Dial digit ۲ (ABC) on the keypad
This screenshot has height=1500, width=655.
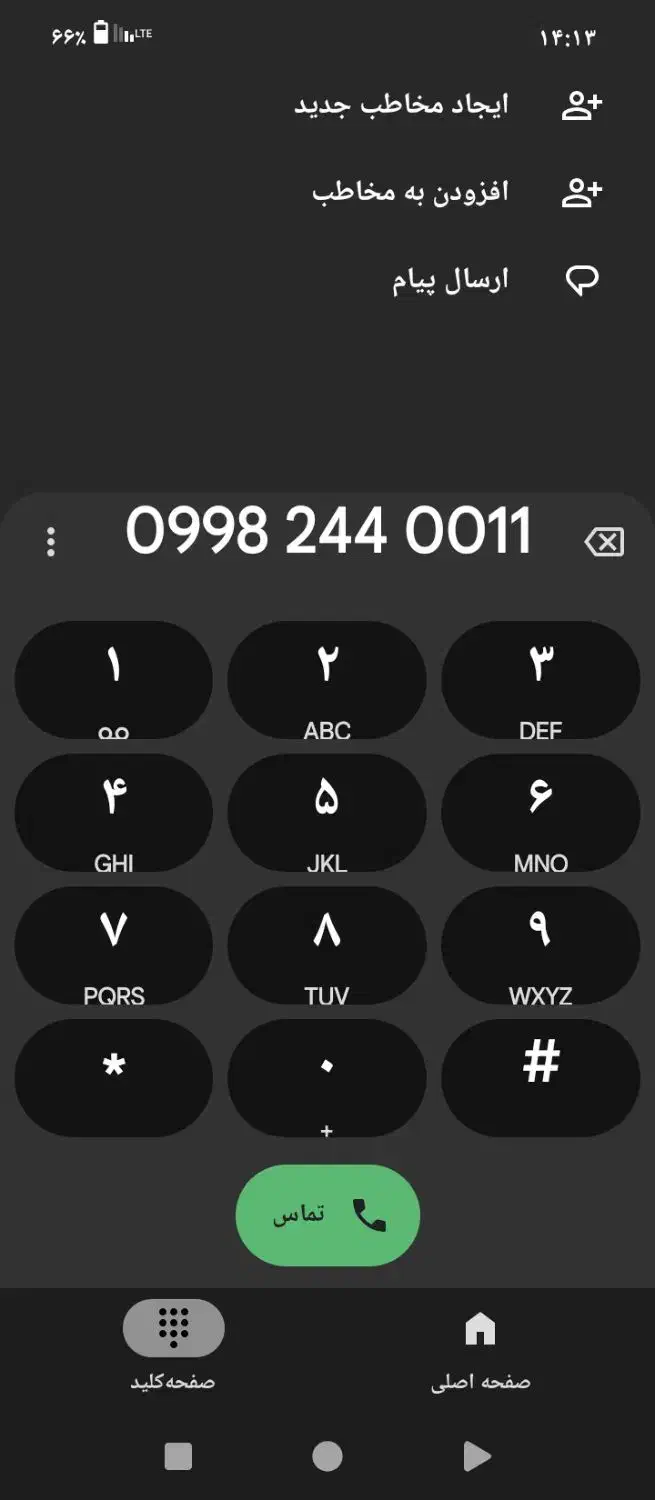click(327, 680)
